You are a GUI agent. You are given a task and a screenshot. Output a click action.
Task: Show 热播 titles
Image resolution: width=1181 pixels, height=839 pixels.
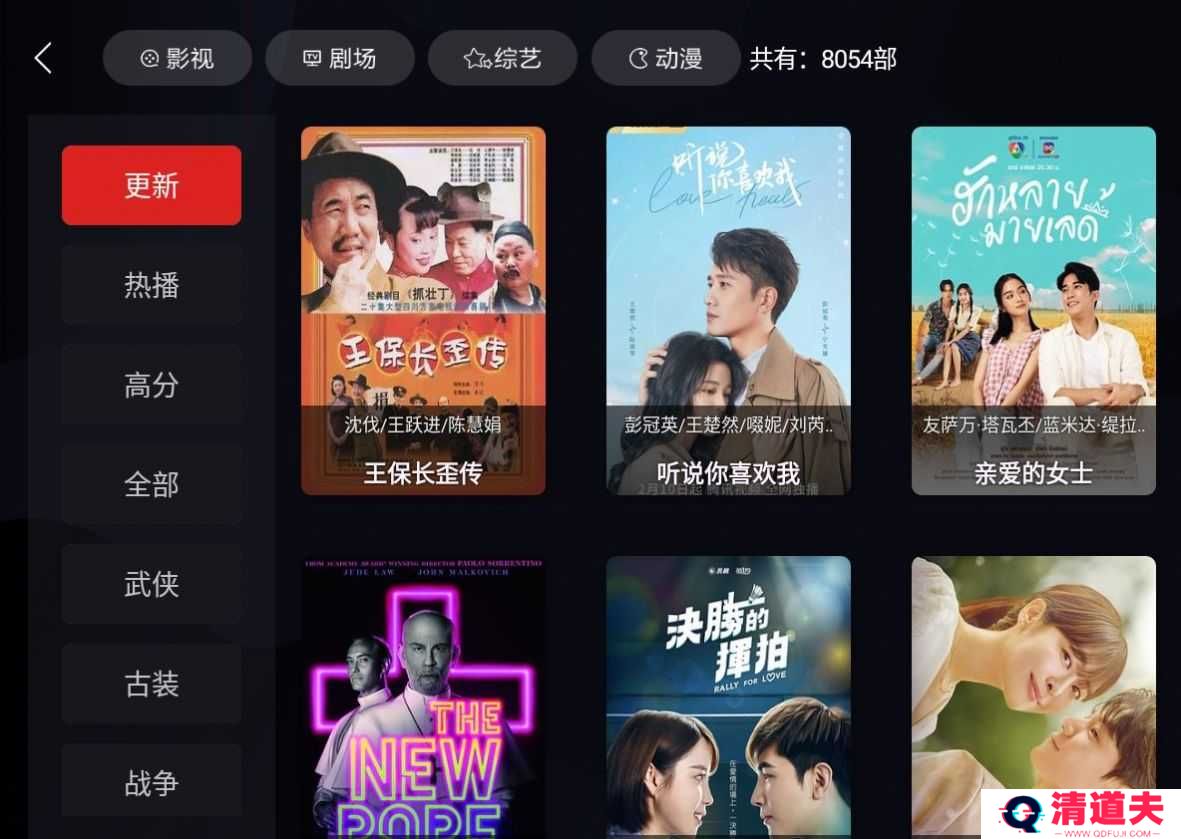point(151,285)
